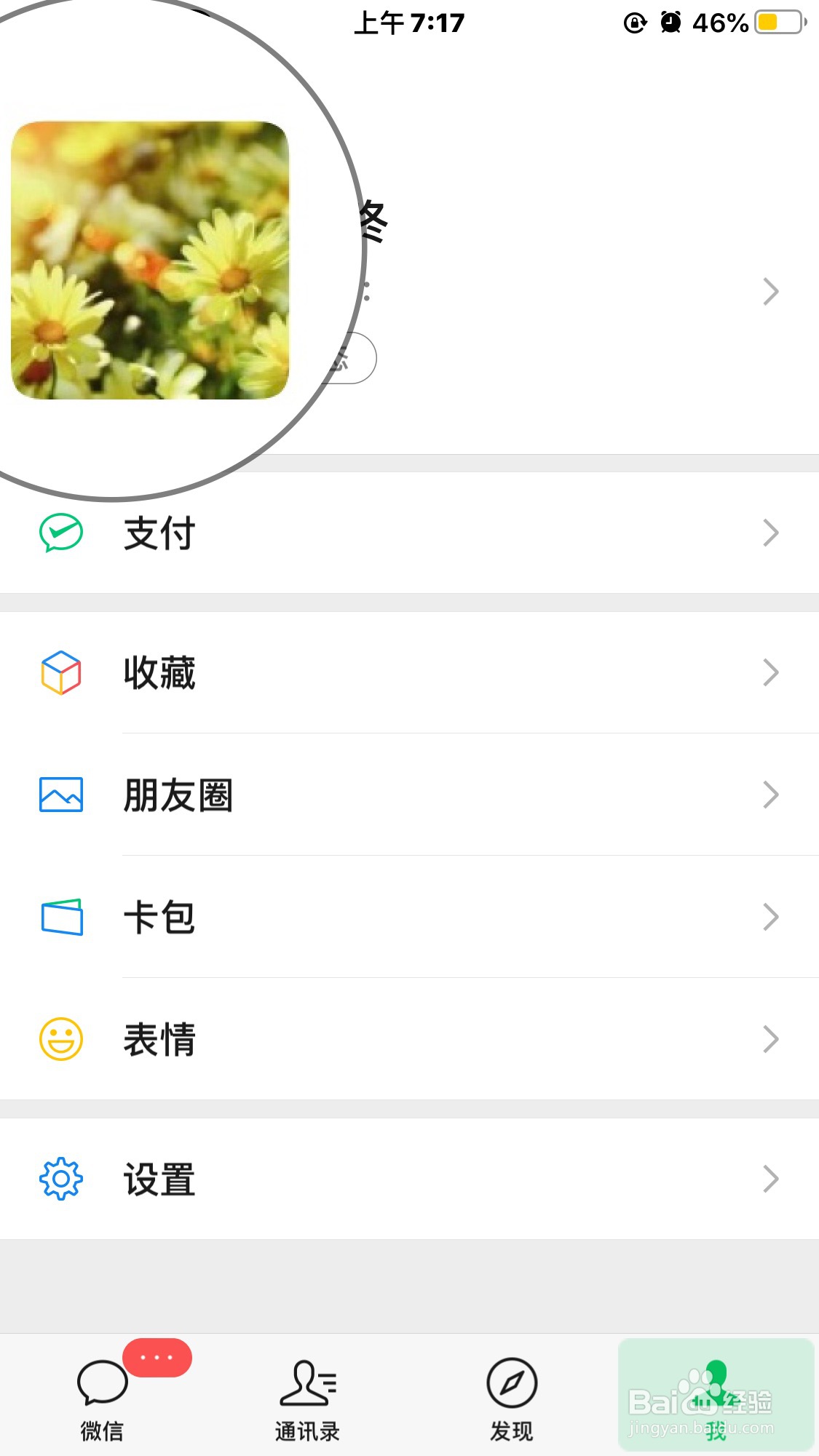Open the 支付 payment row
819x1456 pixels.
click(409, 533)
